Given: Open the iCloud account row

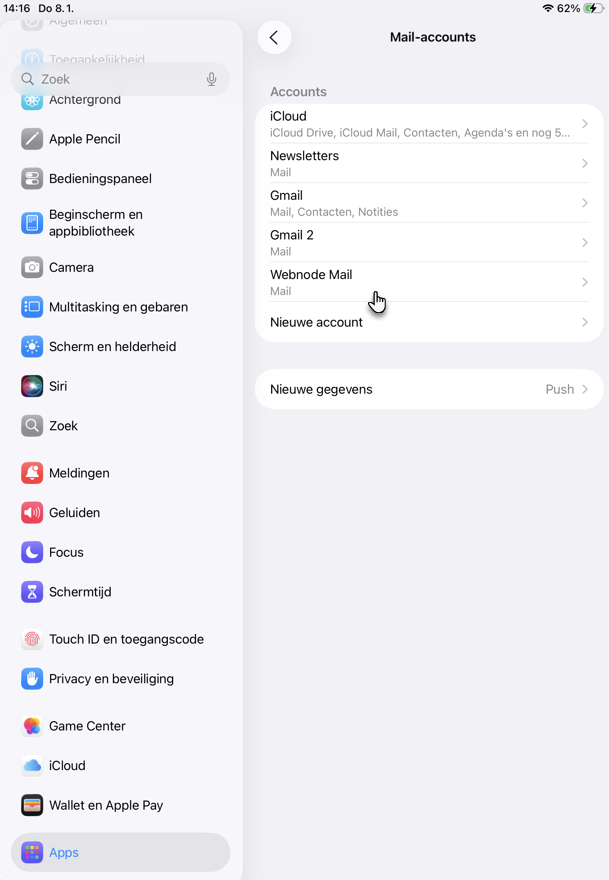Looking at the screenshot, I should (x=429, y=124).
